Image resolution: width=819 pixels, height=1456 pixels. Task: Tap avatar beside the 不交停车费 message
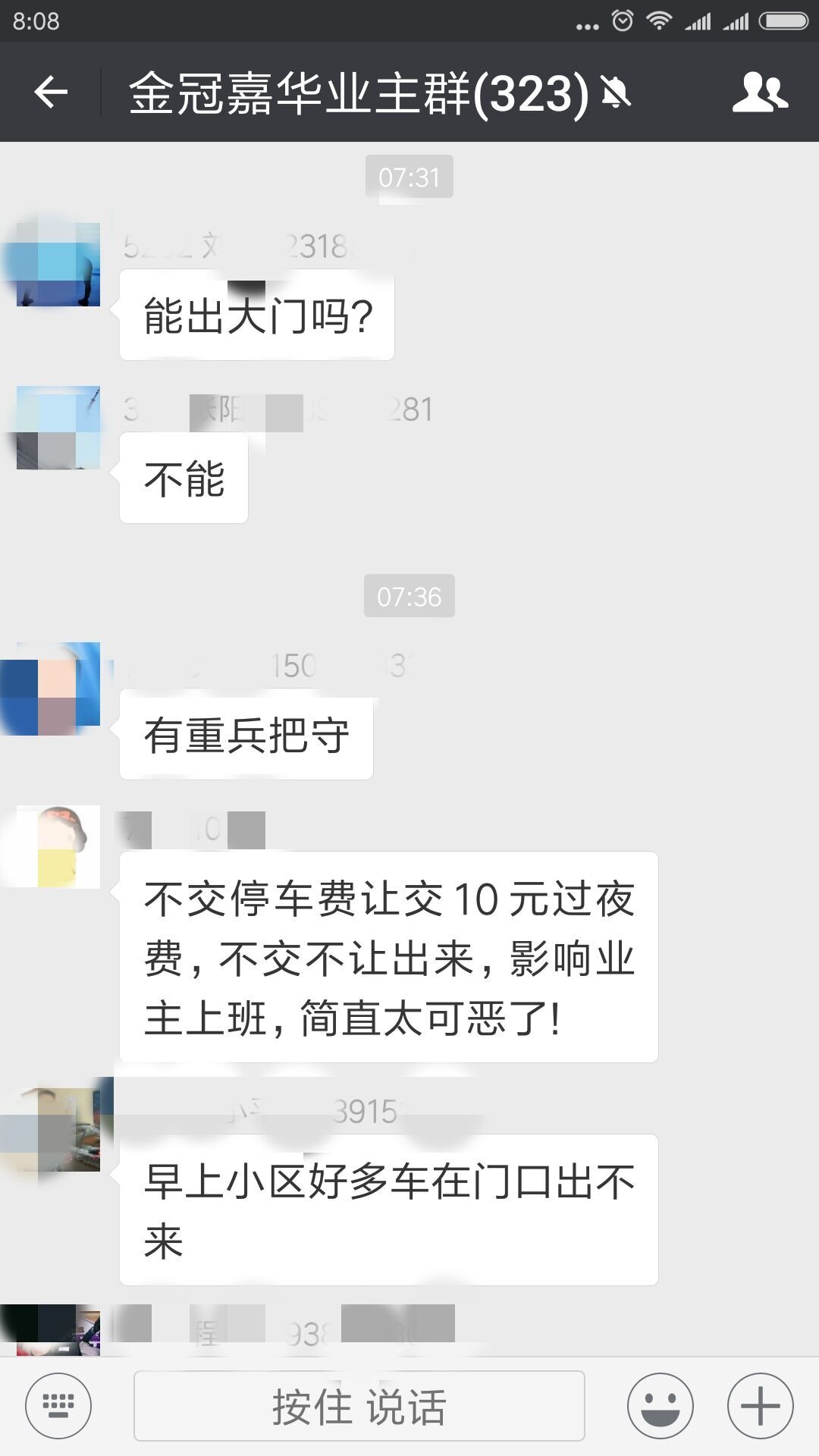click(58, 846)
